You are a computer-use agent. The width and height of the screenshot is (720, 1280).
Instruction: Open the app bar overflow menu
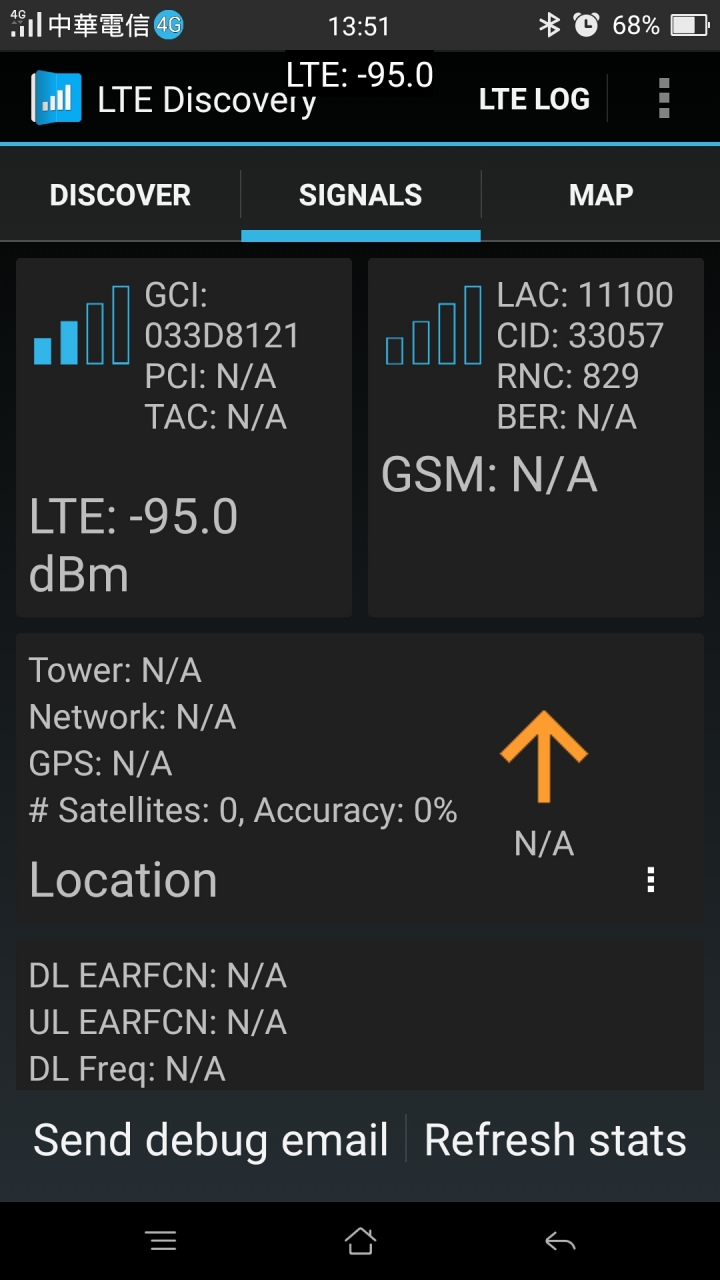click(x=664, y=99)
